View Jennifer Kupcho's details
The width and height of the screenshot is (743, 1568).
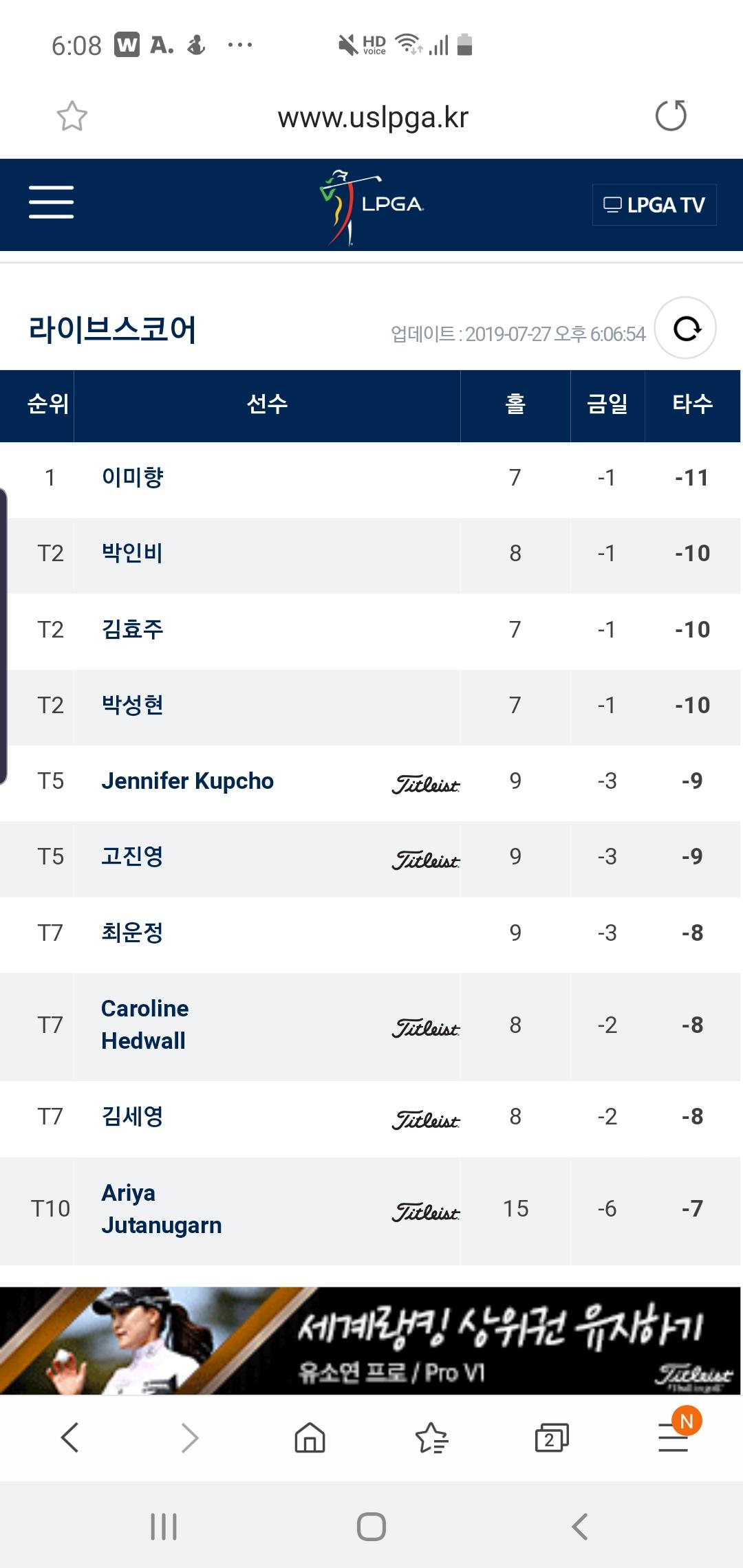(x=371, y=781)
